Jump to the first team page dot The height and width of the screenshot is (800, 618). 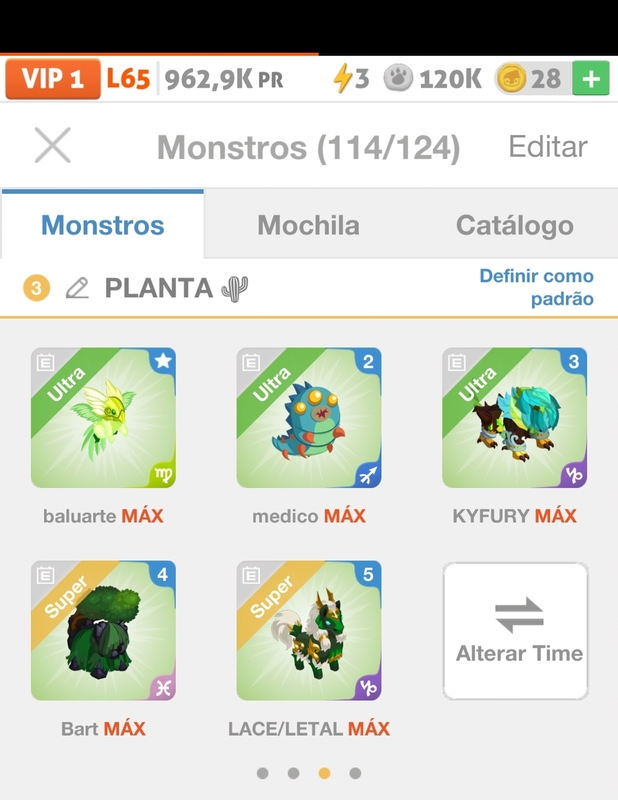pos(262,773)
